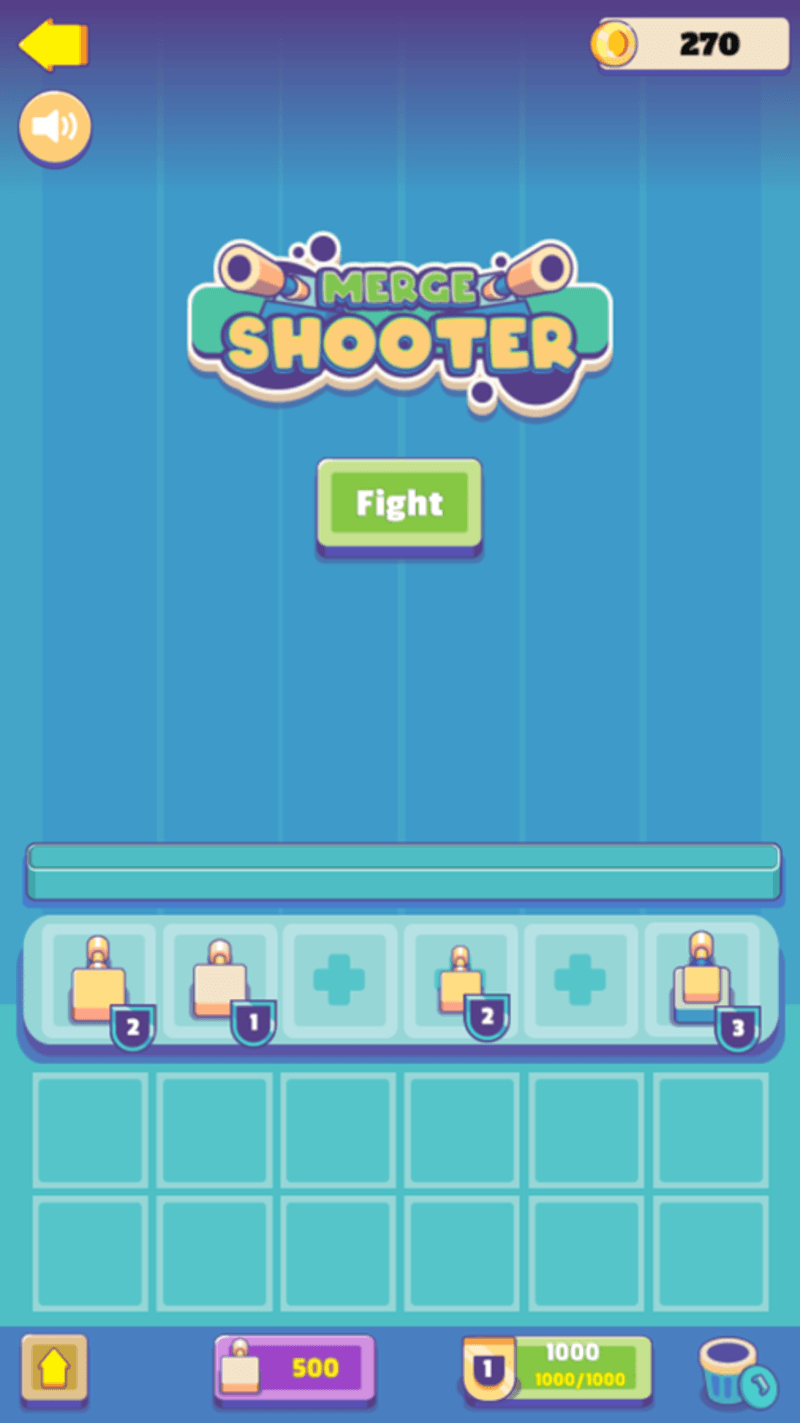
Task: Pick the level 2 shooter in the fourth slot
Action: coord(462,980)
